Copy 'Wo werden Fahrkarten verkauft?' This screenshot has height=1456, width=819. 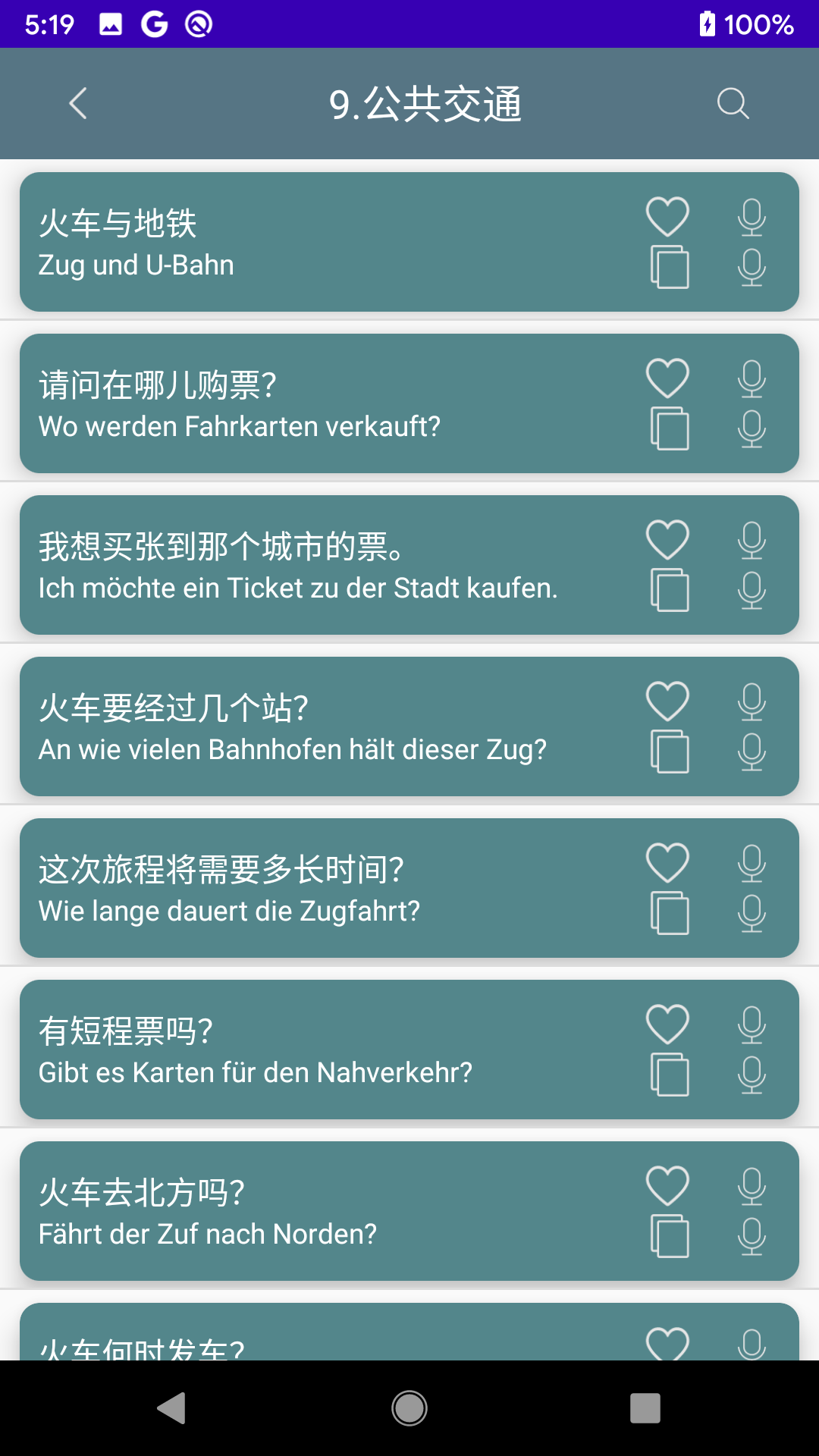[x=670, y=428]
